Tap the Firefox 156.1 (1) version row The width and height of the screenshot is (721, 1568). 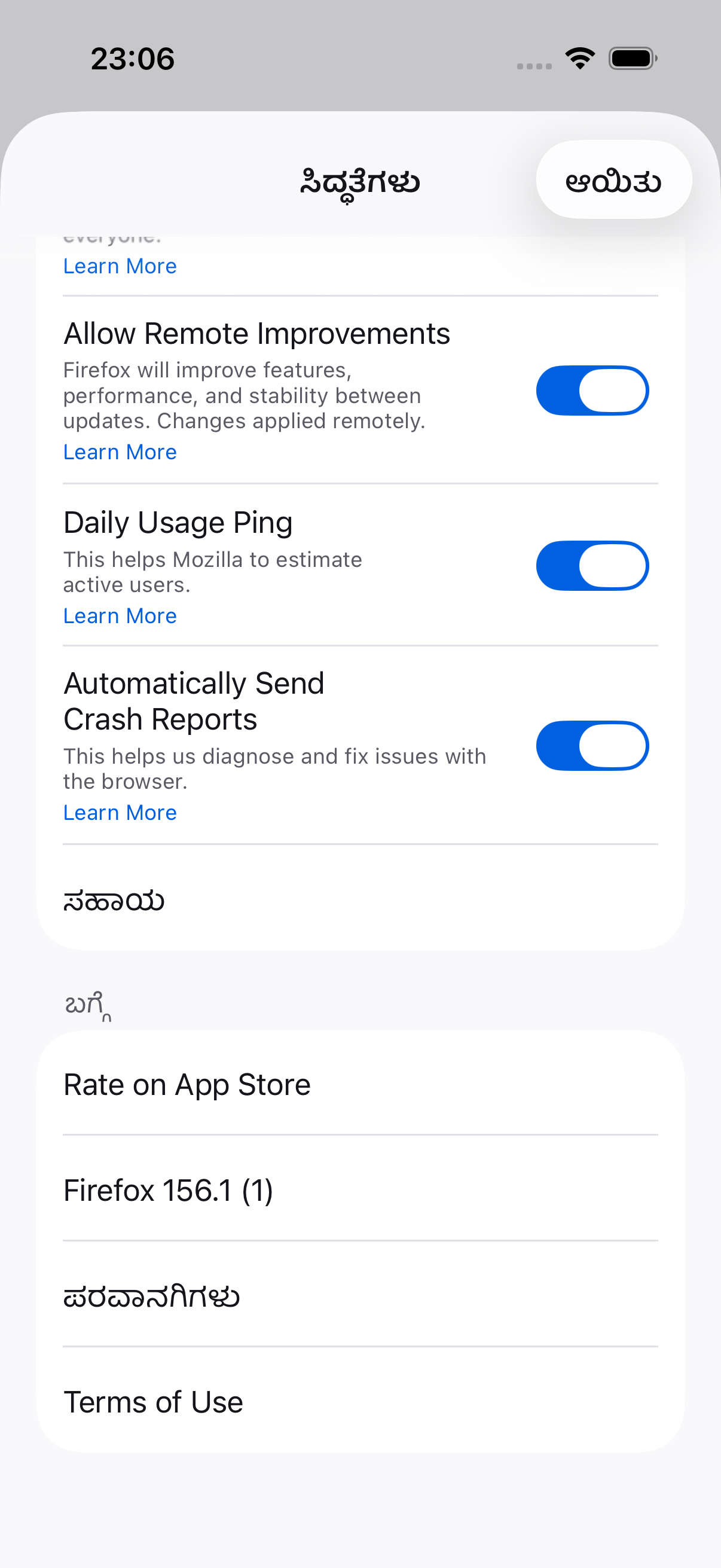pos(360,1189)
